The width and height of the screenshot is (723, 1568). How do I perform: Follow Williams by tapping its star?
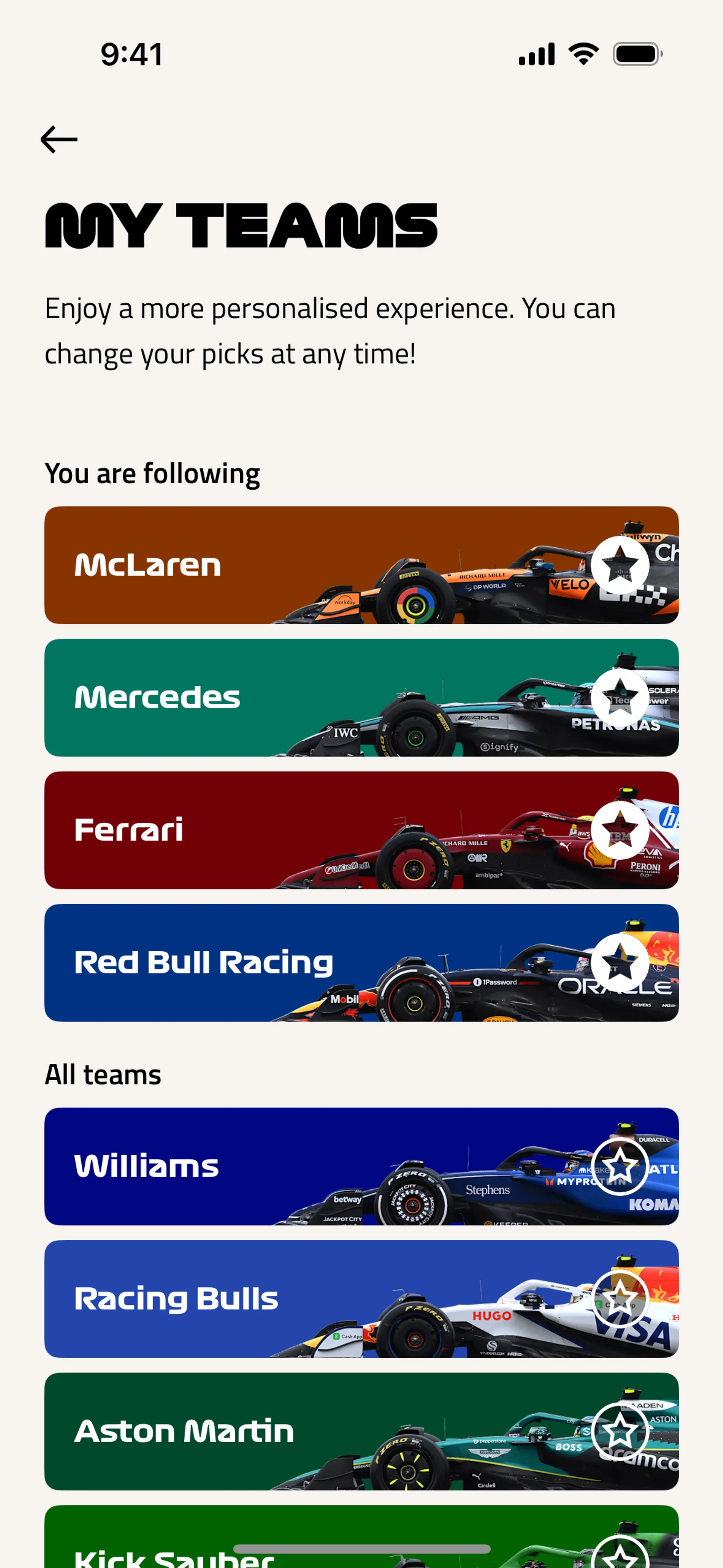[619, 1166]
